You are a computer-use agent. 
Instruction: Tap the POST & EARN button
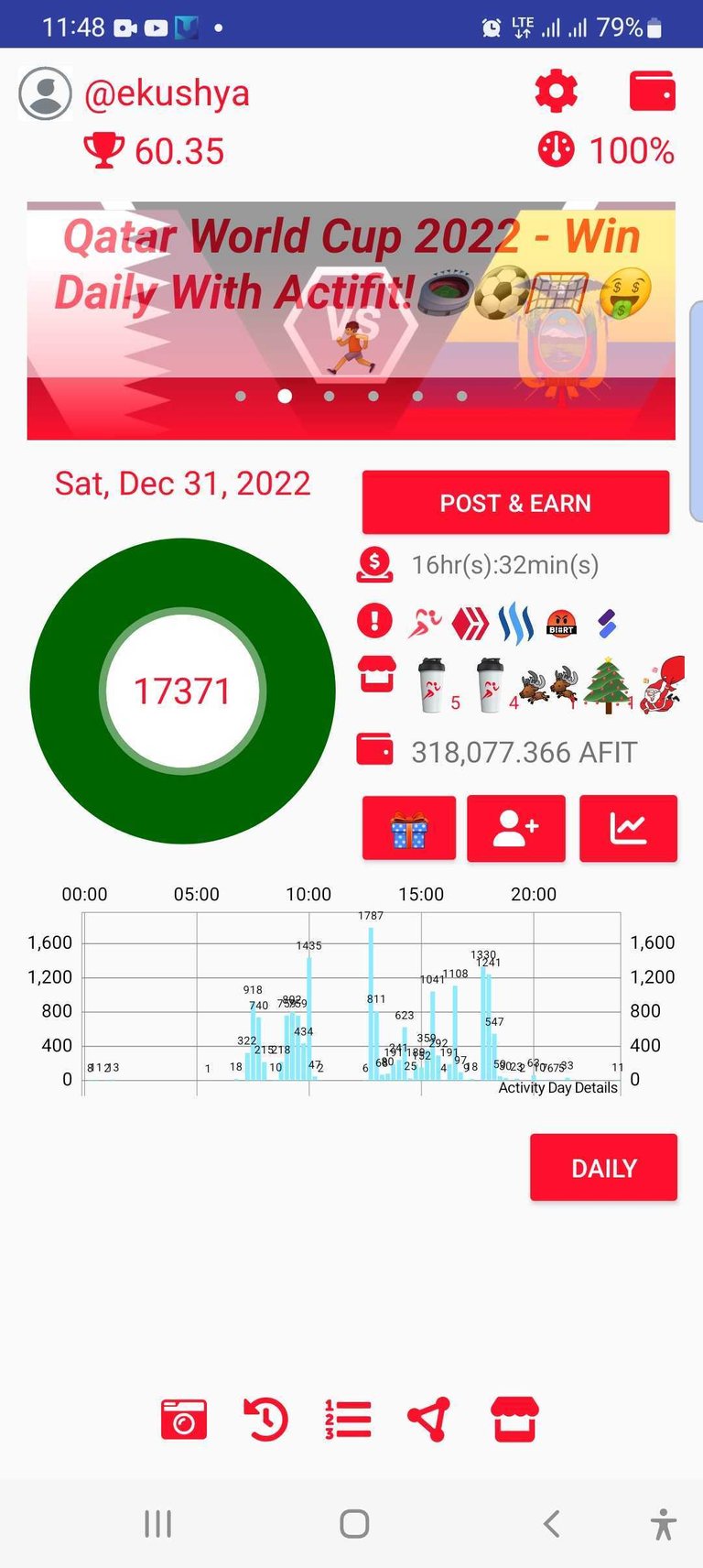pyautogui.click(x=515, y=503)
